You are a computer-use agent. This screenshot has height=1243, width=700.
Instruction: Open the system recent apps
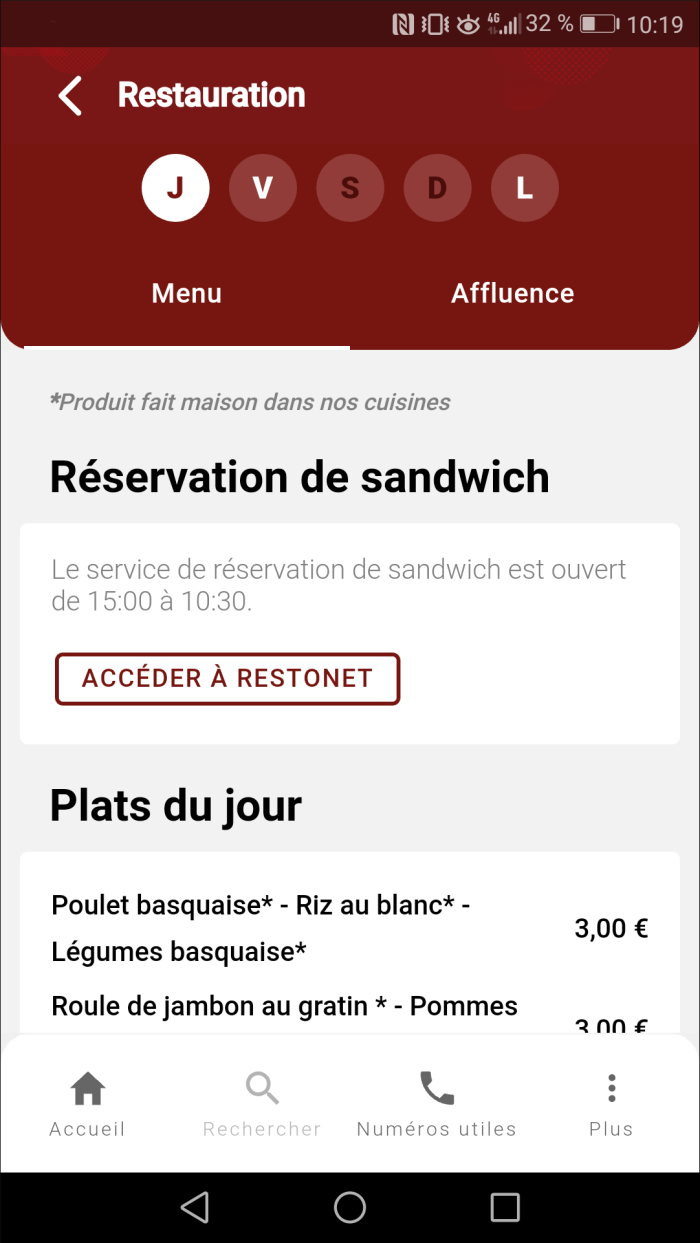coord(505,1207)
